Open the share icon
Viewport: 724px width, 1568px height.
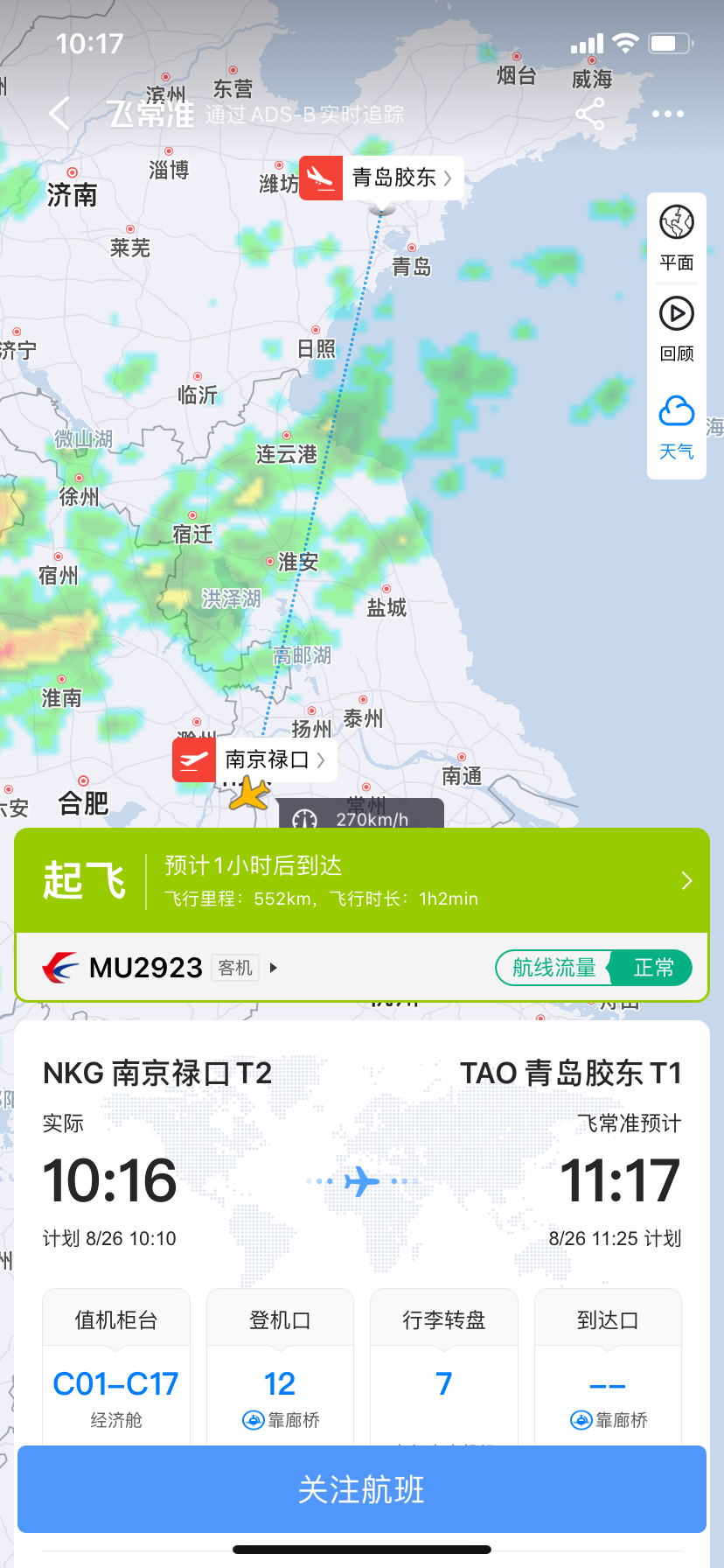click(x=590, y=114)
